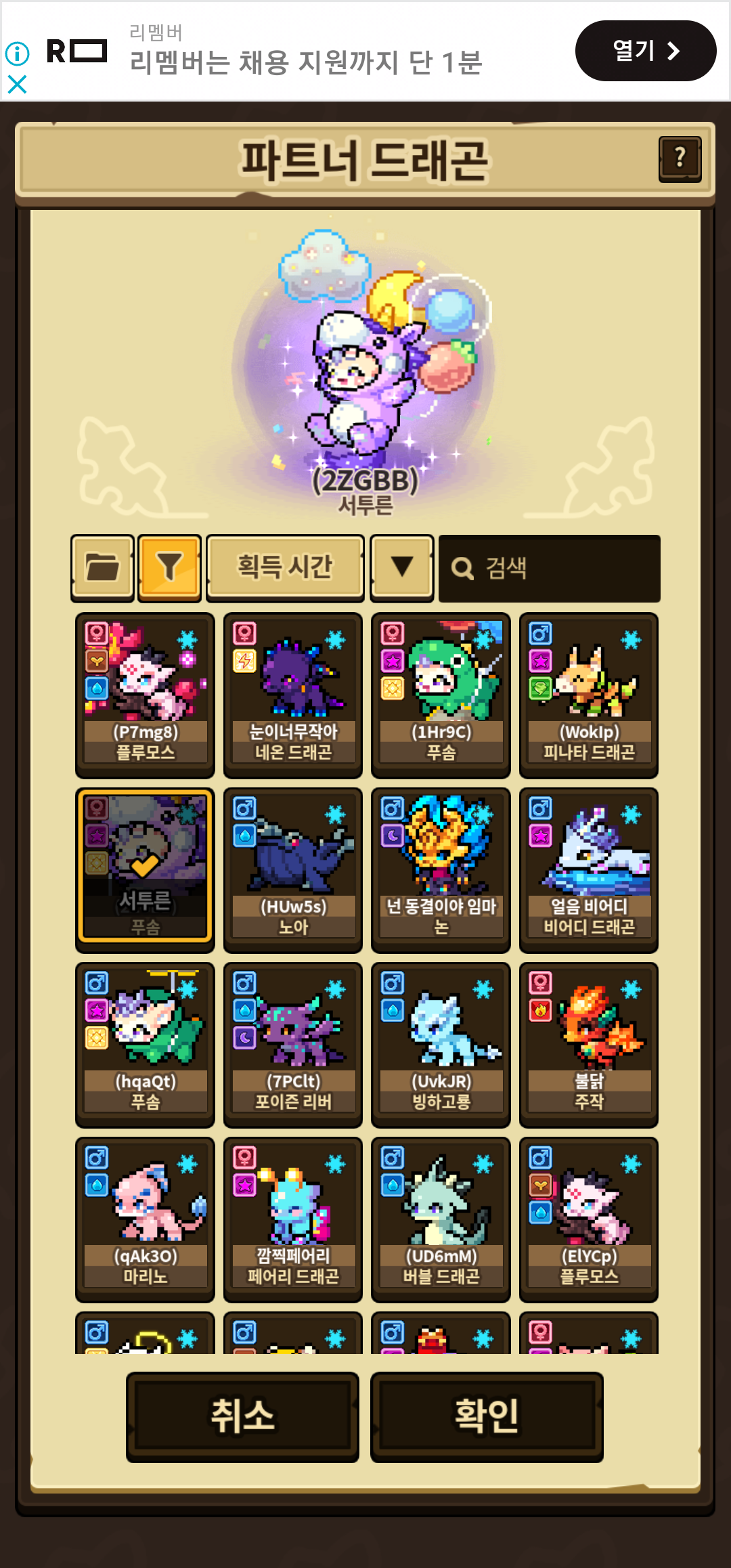This screenshot has height=1568, width=731.
Task: Choose the (HUw5s) 노아 dragon
Action: pyautogui.click(x=293, y=870)
